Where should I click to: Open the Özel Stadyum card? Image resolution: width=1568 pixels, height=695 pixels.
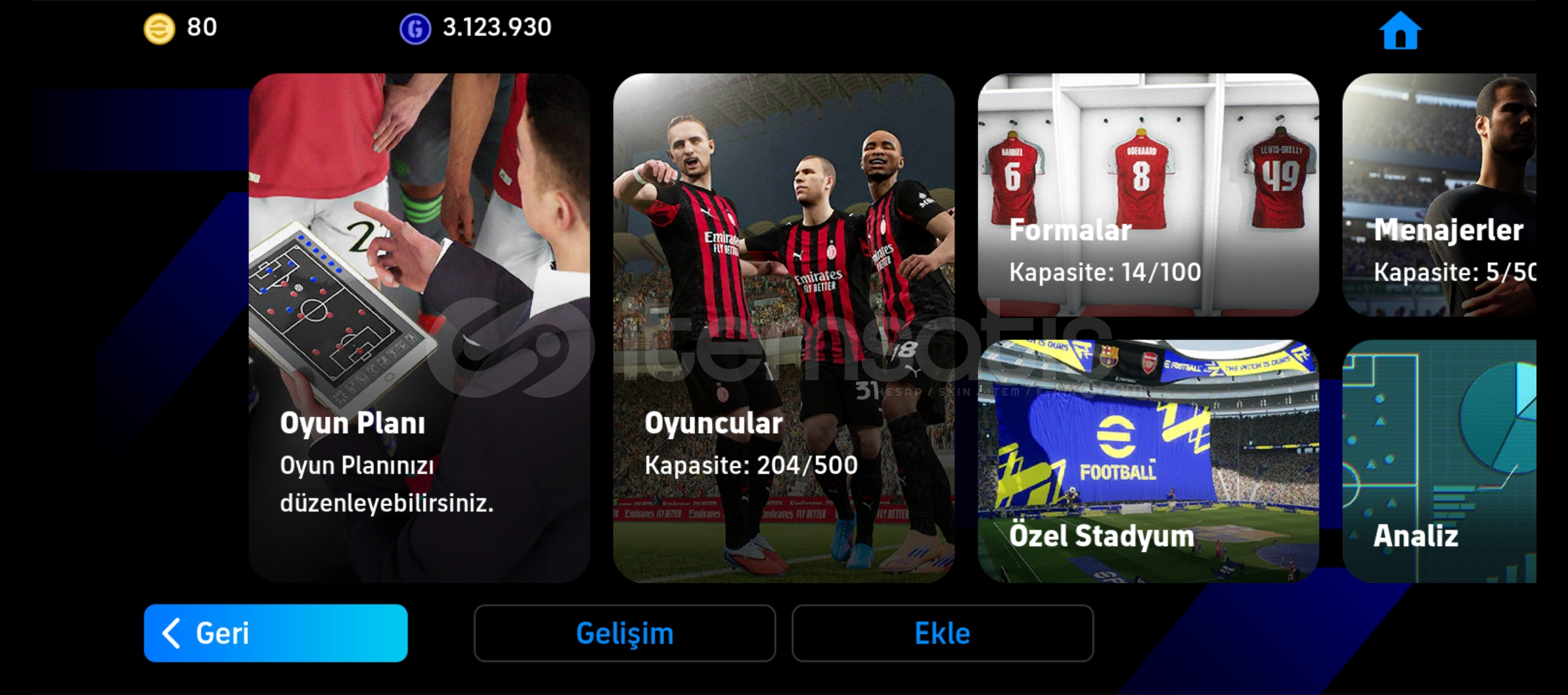(1148, 461)
